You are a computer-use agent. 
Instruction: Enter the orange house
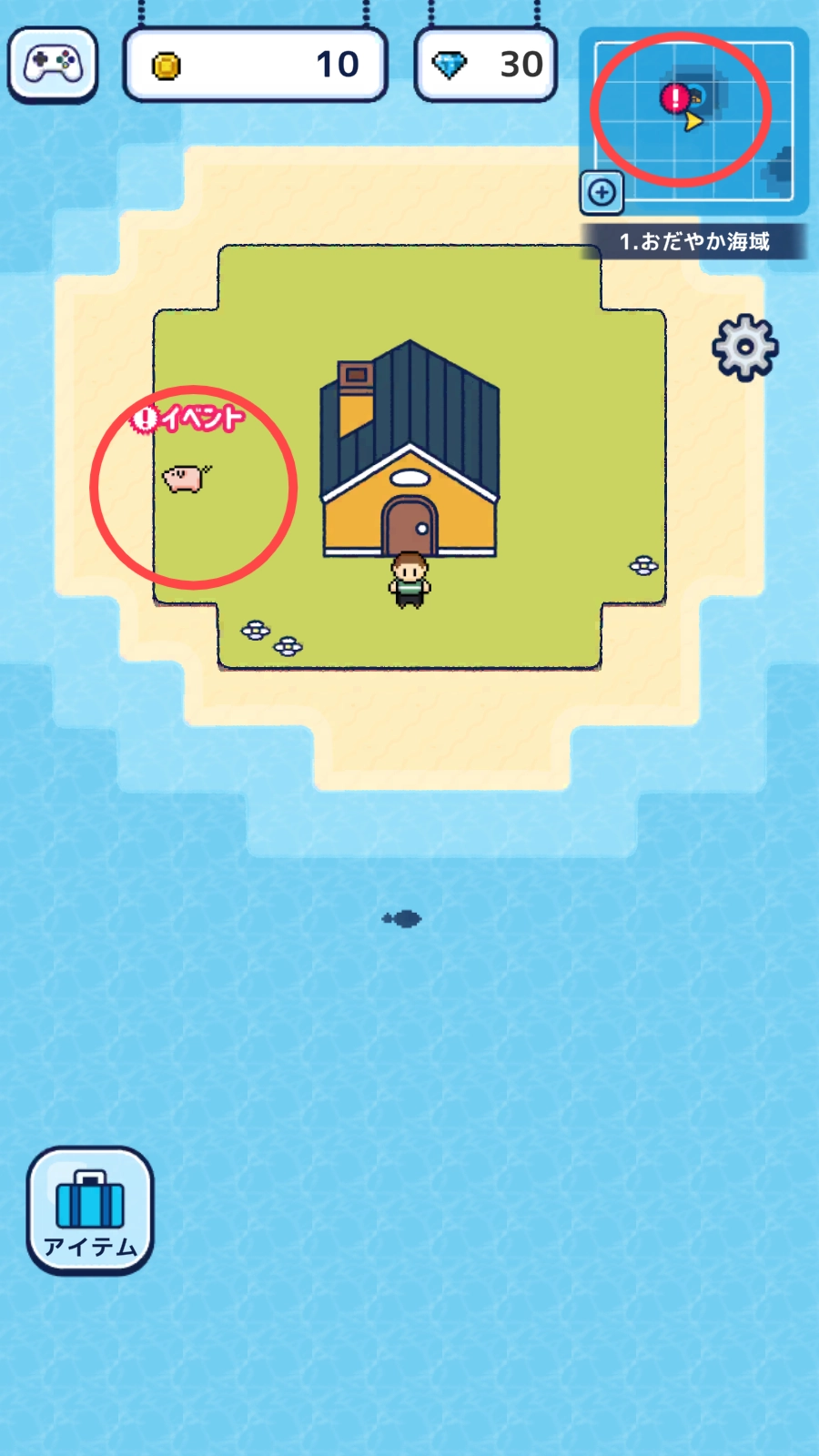click(x=410, y=523)
